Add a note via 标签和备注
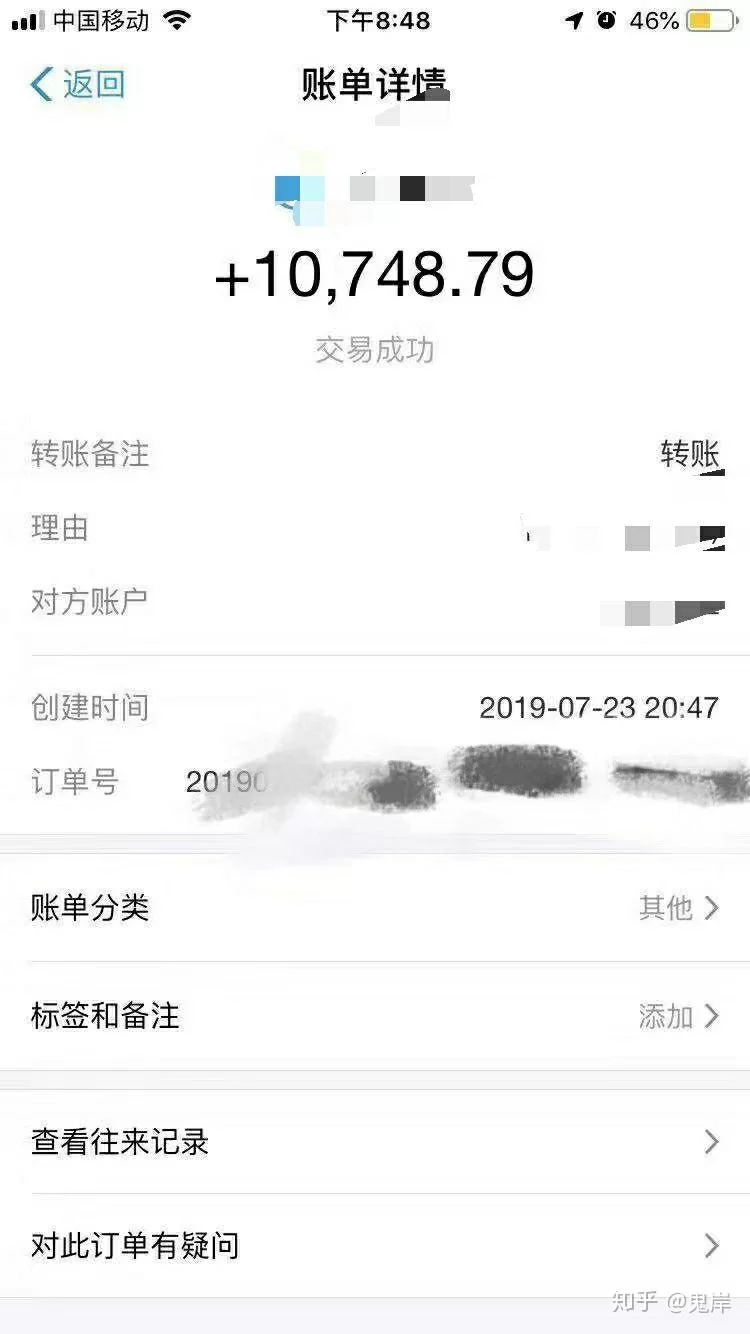The width and height of the screenshot is (750, 1334). pos(375,1016)
